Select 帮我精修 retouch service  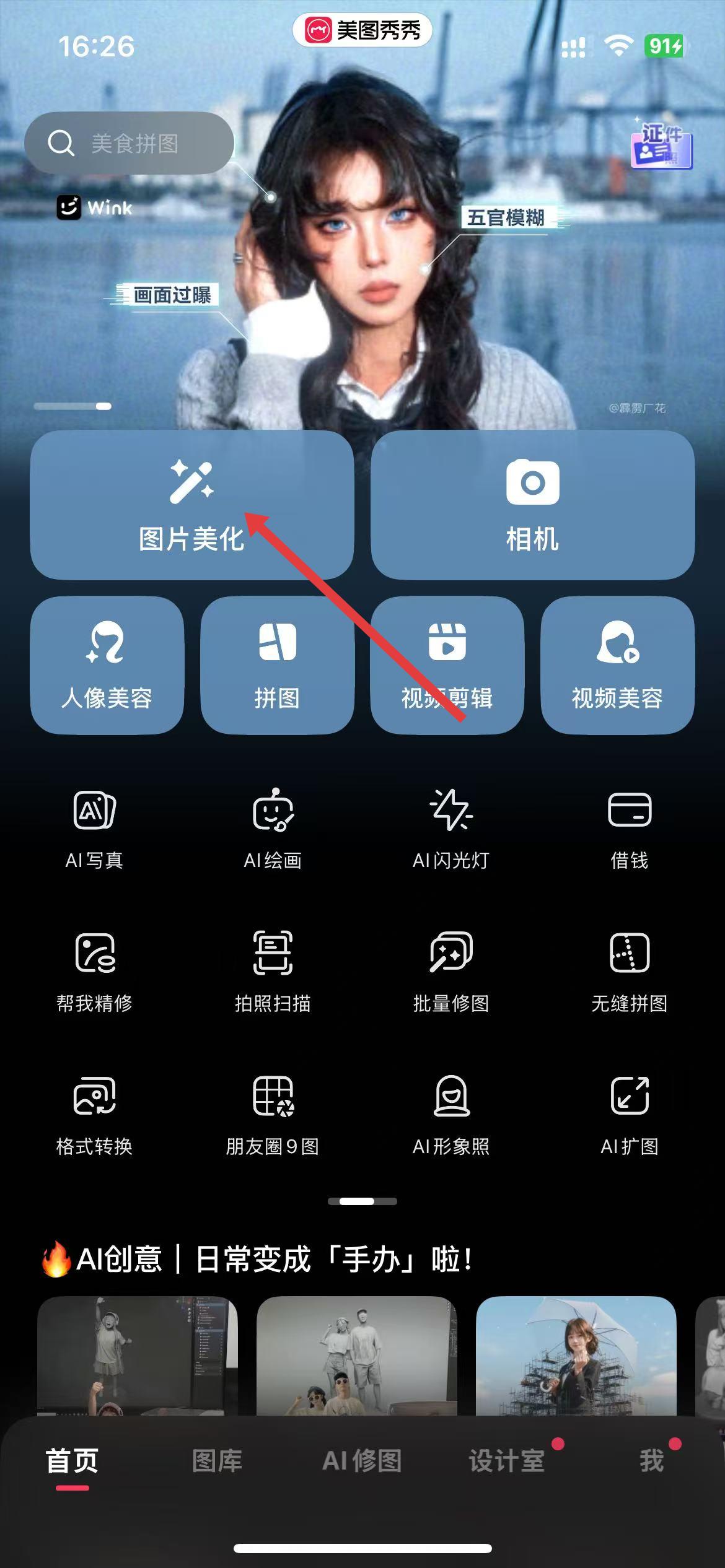94,972
